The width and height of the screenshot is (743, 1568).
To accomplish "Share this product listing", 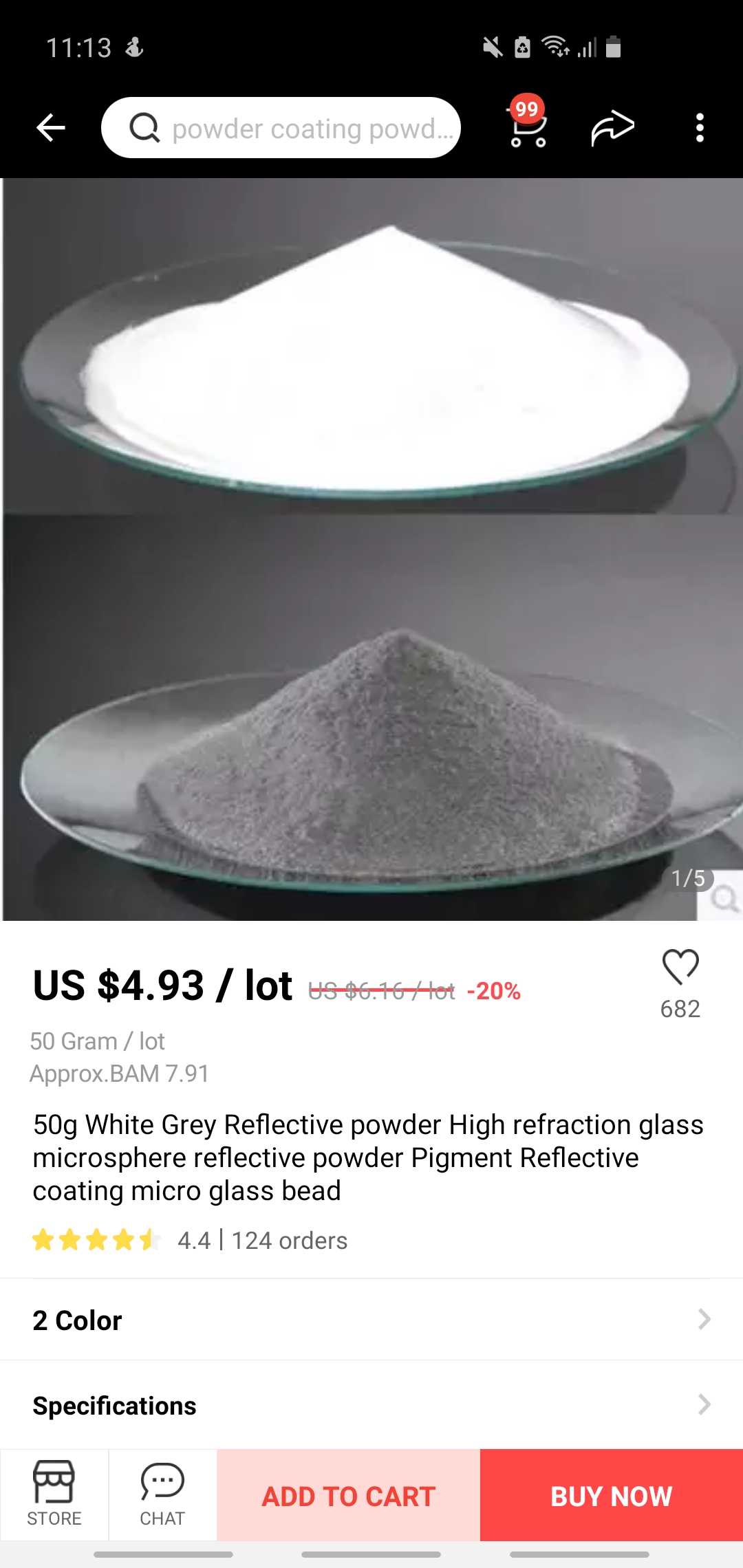I will (612, 128).
